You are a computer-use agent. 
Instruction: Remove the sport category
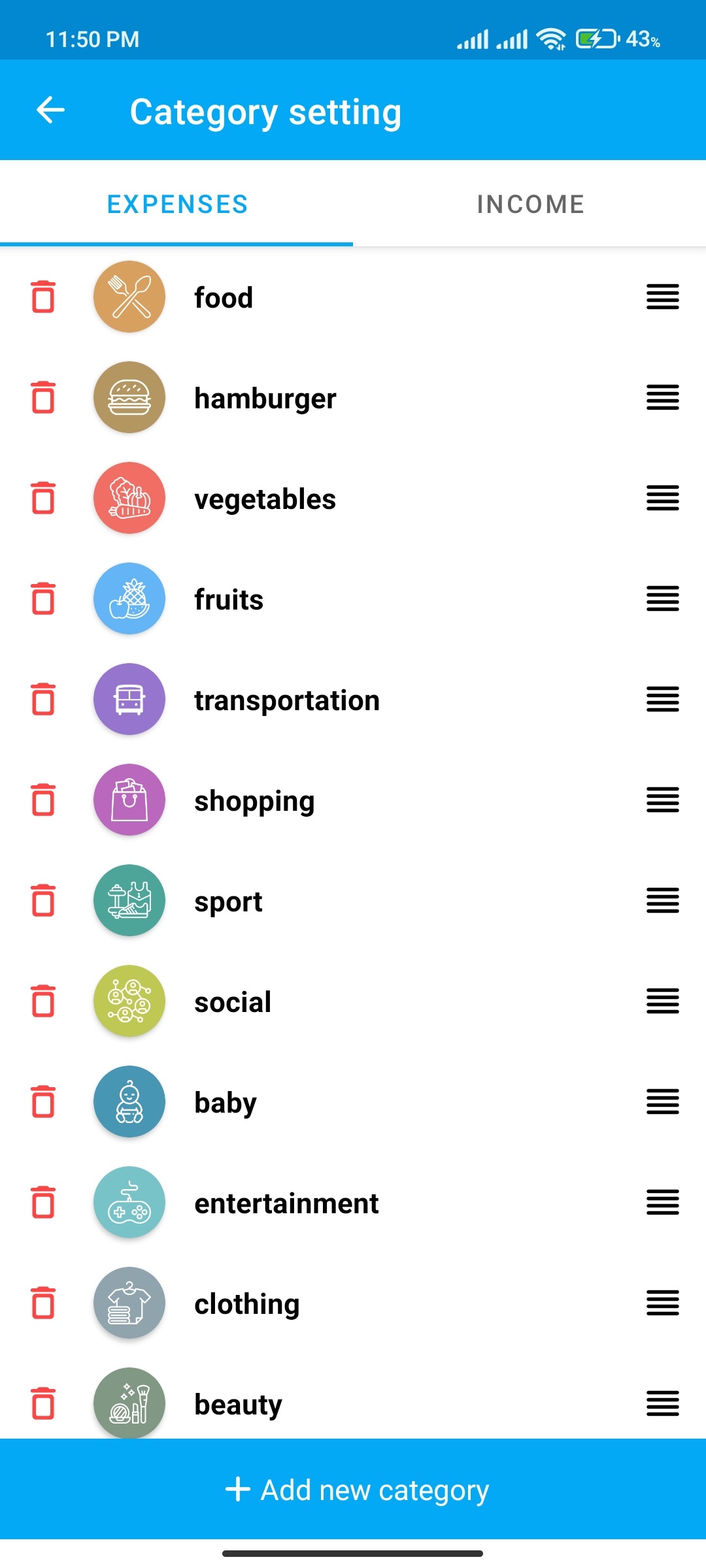(x=43, y=901)
